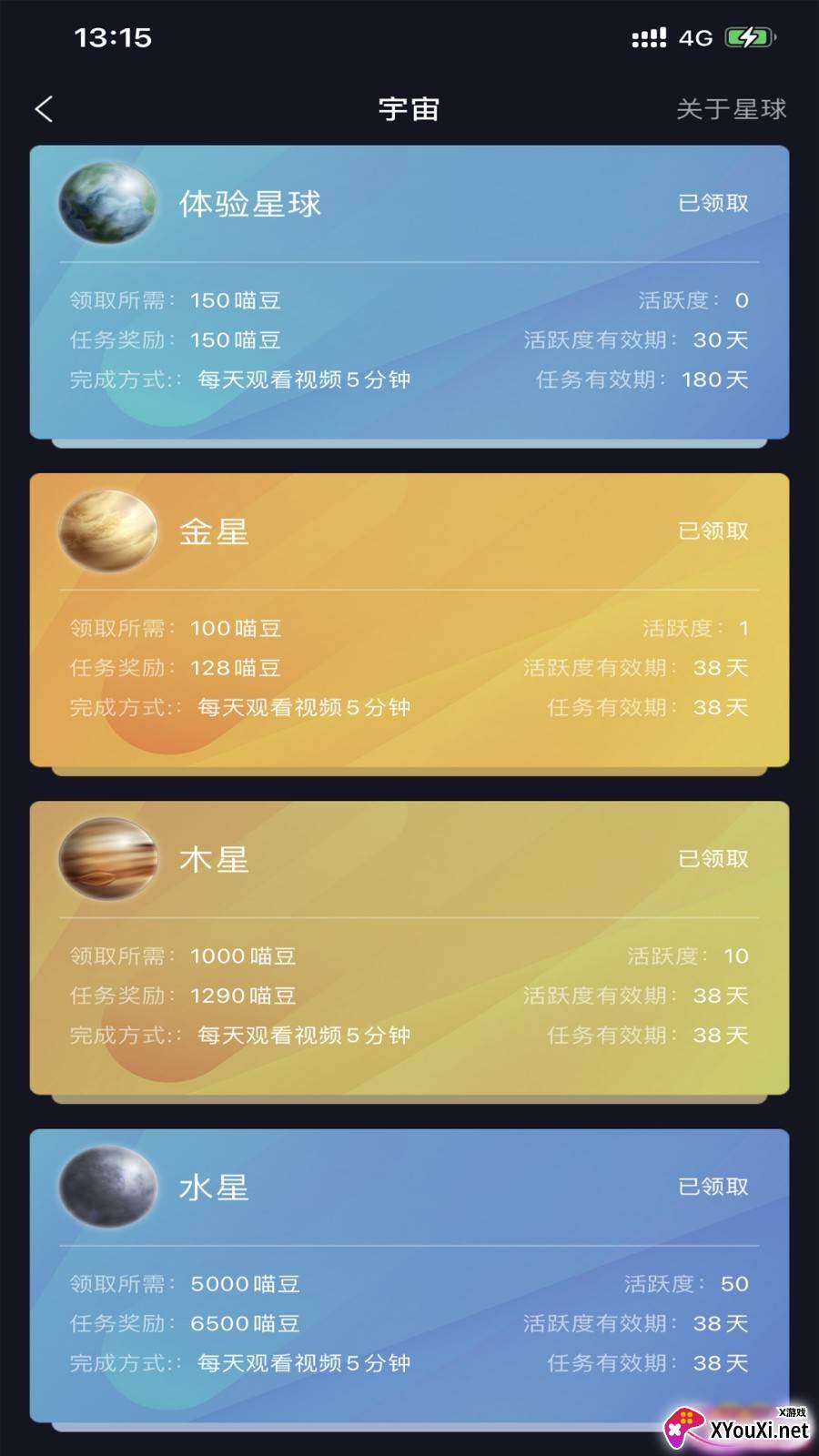Tap 已领取 on the 木星 card
Image resolution: width=819 pixels, height=1456 pixels.
[713, 858]
